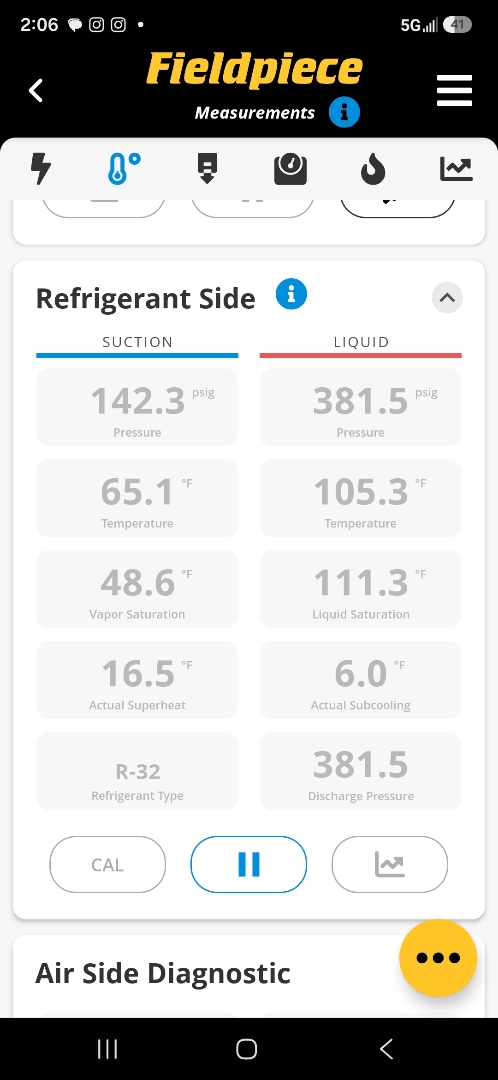The height and width of the screenshot is (1080, 498).
Task: Tap the info icon beside Measurements
Action: [x=344, y=112]
